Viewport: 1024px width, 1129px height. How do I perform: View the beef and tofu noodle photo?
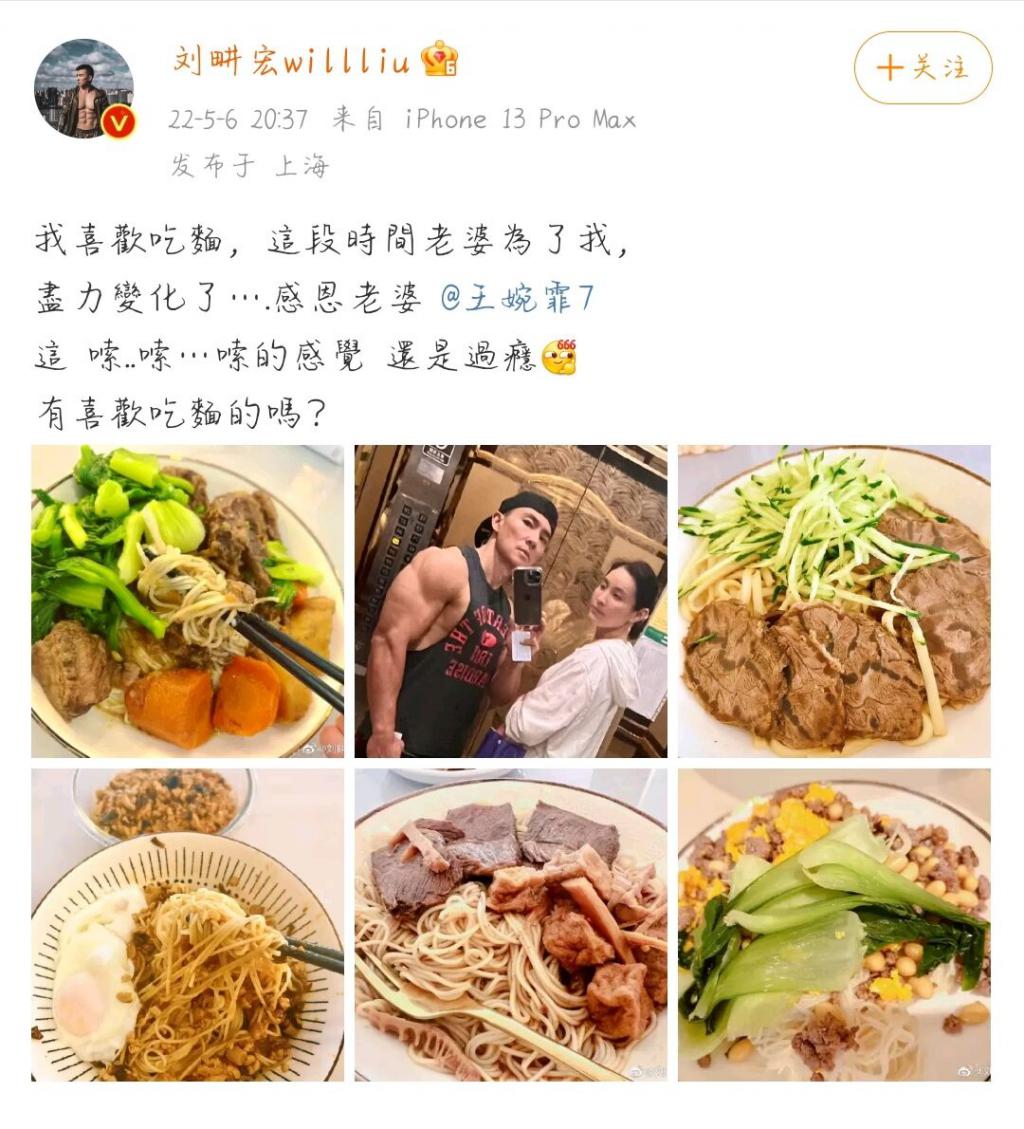510,924
